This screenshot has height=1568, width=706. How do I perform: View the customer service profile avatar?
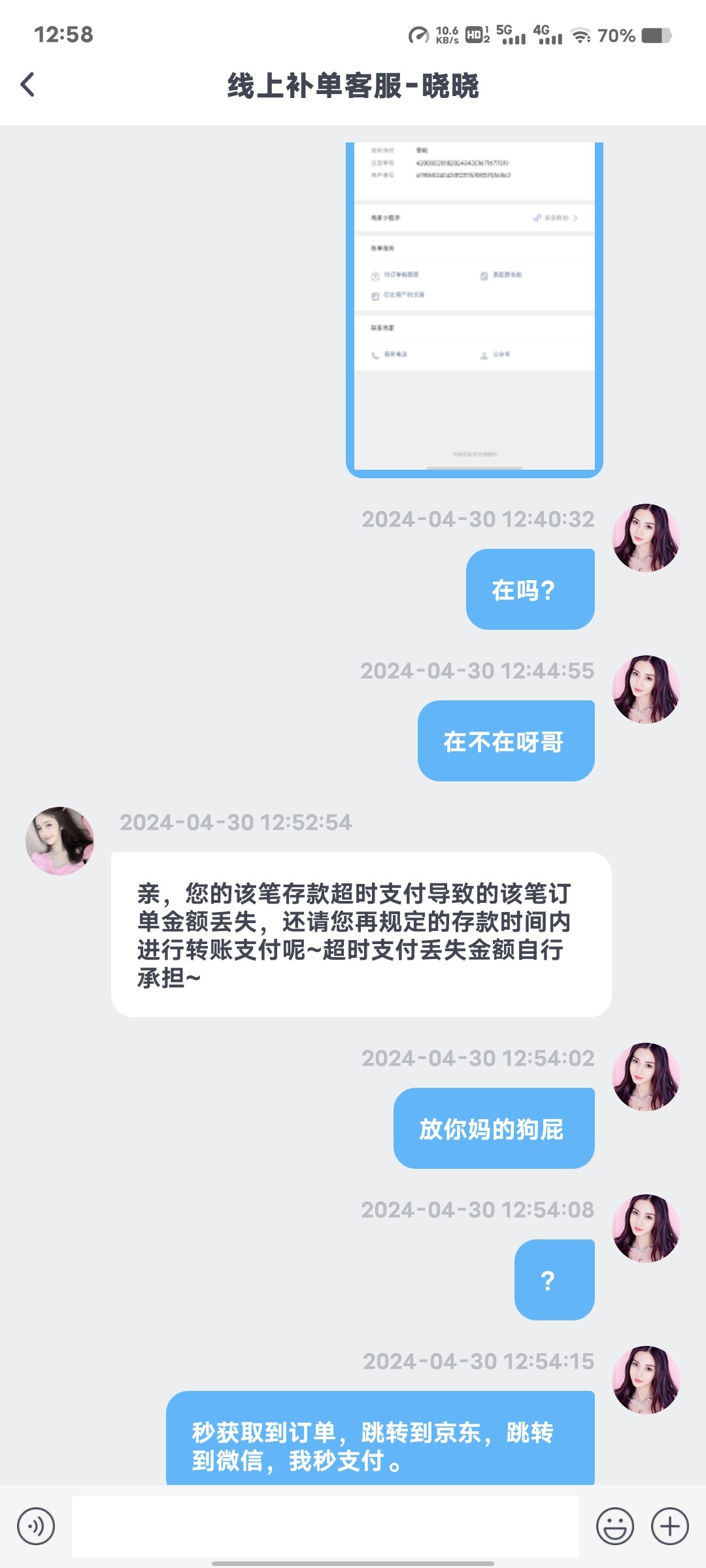coord(58,841)
